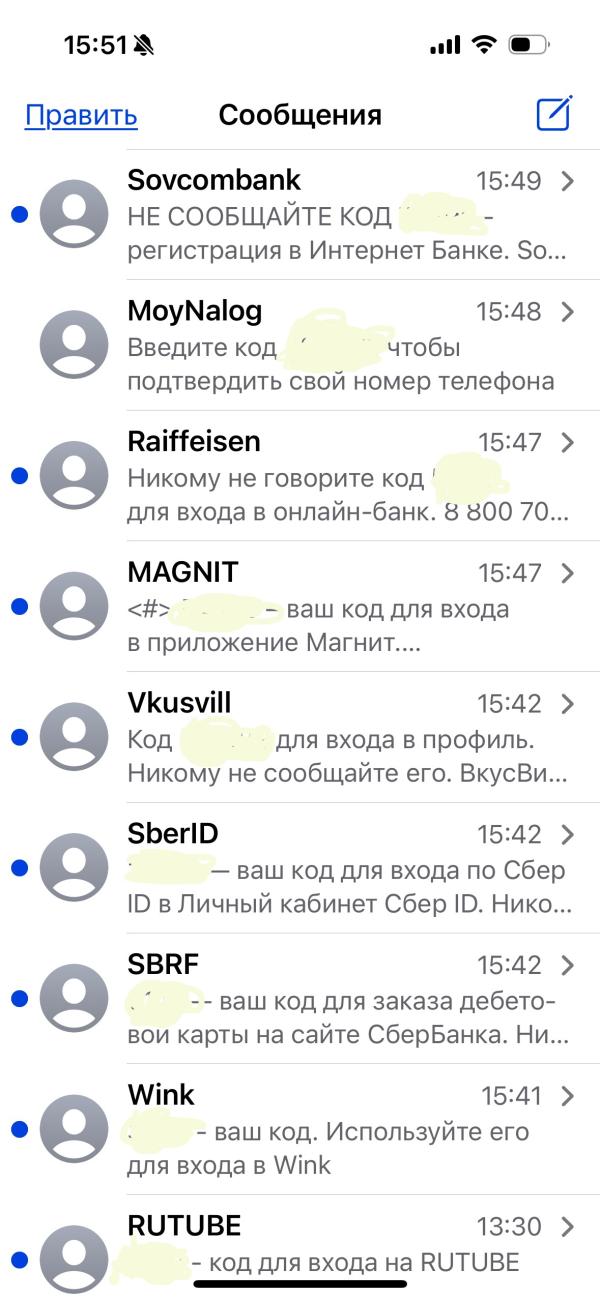Open the RUTUBE message thread
Viewport: 600px width, 1300px height.
pyautogui.click(x=340, y=1245)
